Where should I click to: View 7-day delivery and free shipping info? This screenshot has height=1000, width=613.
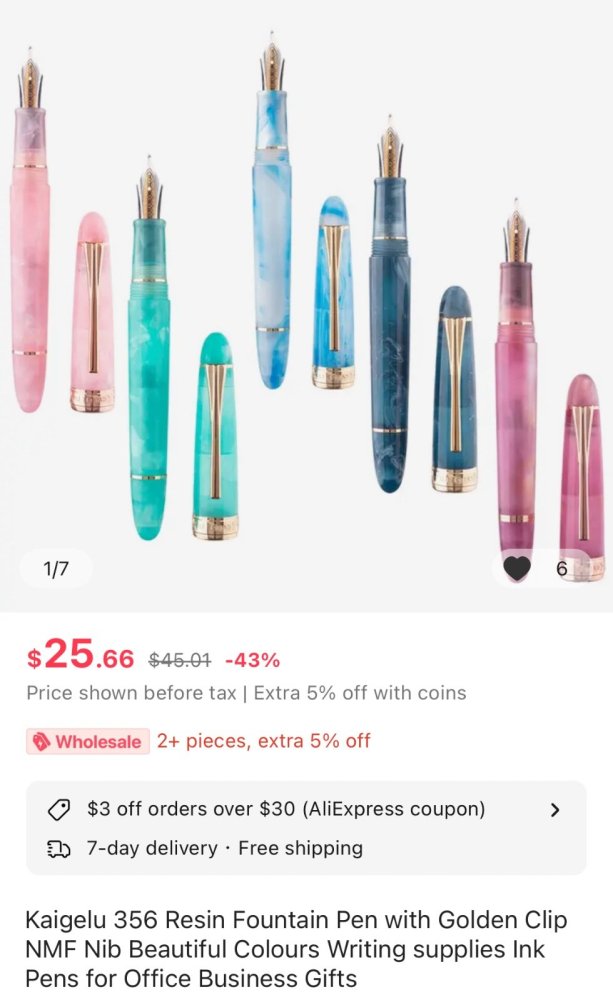(225, 848)
